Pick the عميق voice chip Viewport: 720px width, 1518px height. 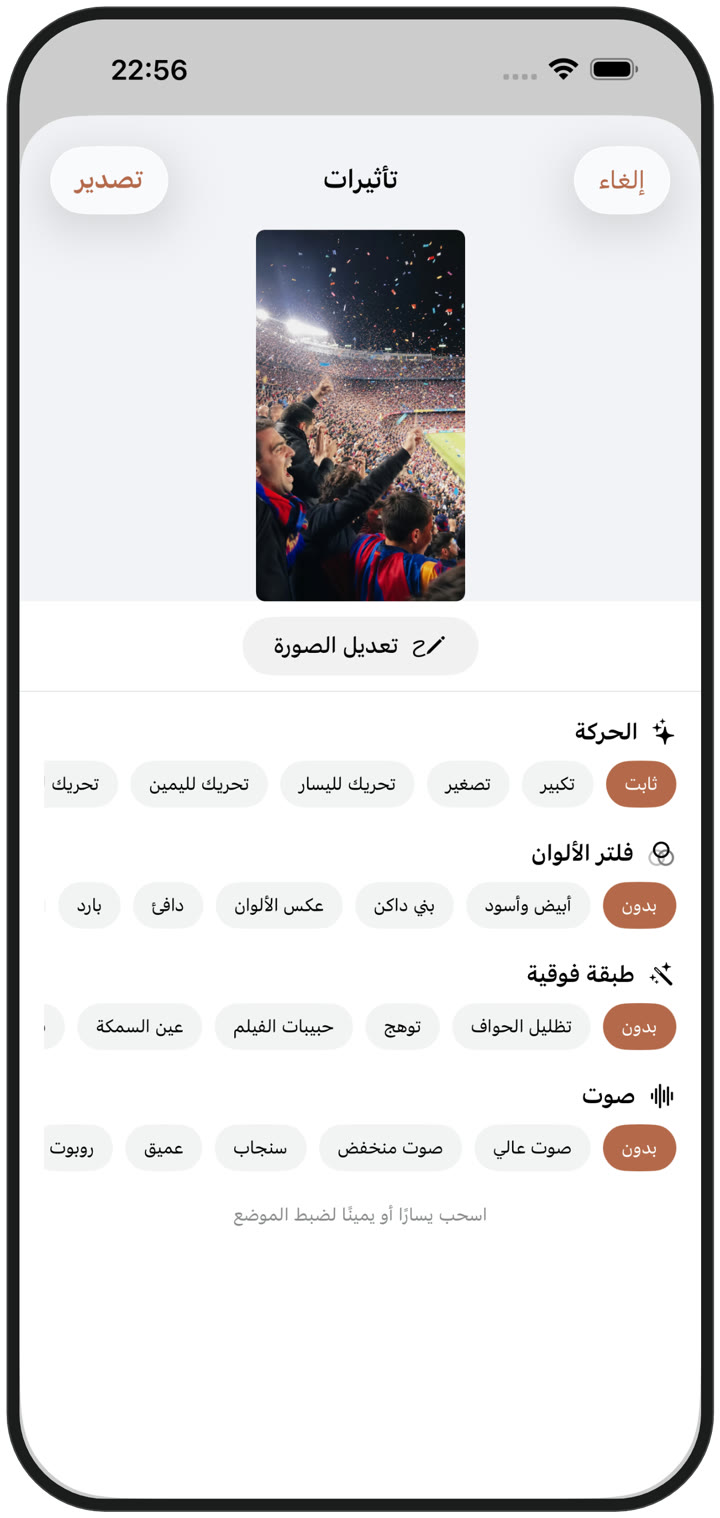(163, 1148)
